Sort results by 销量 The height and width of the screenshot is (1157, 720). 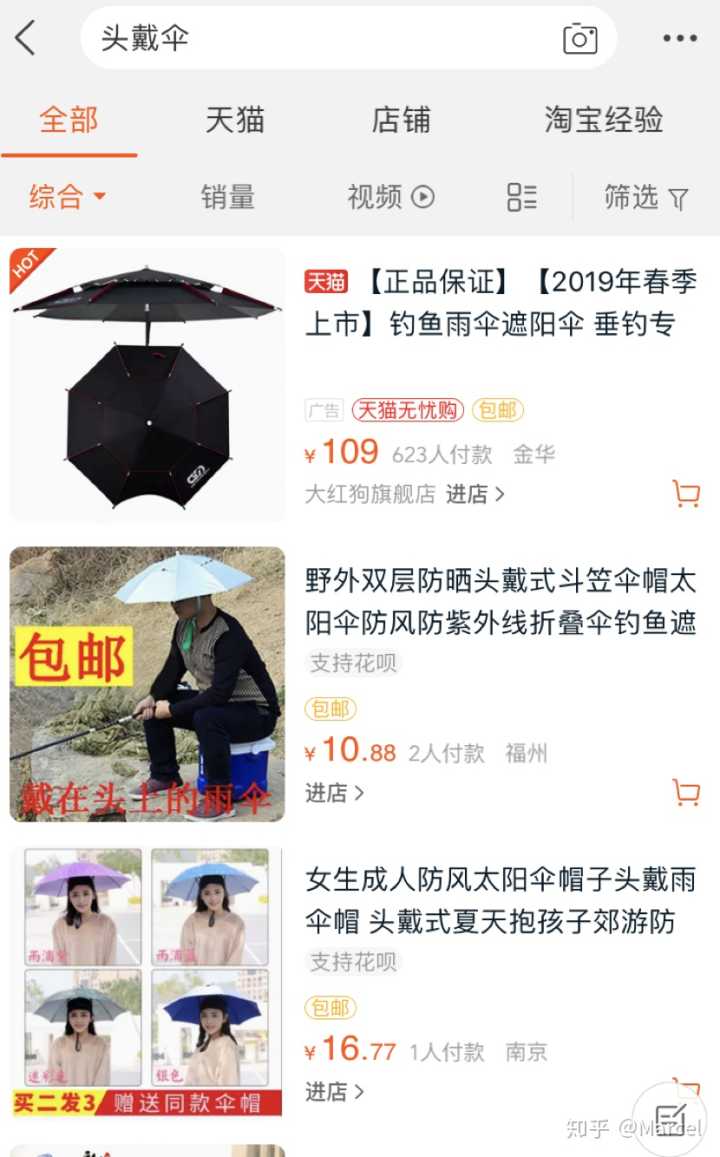click(x=228, y=197)
